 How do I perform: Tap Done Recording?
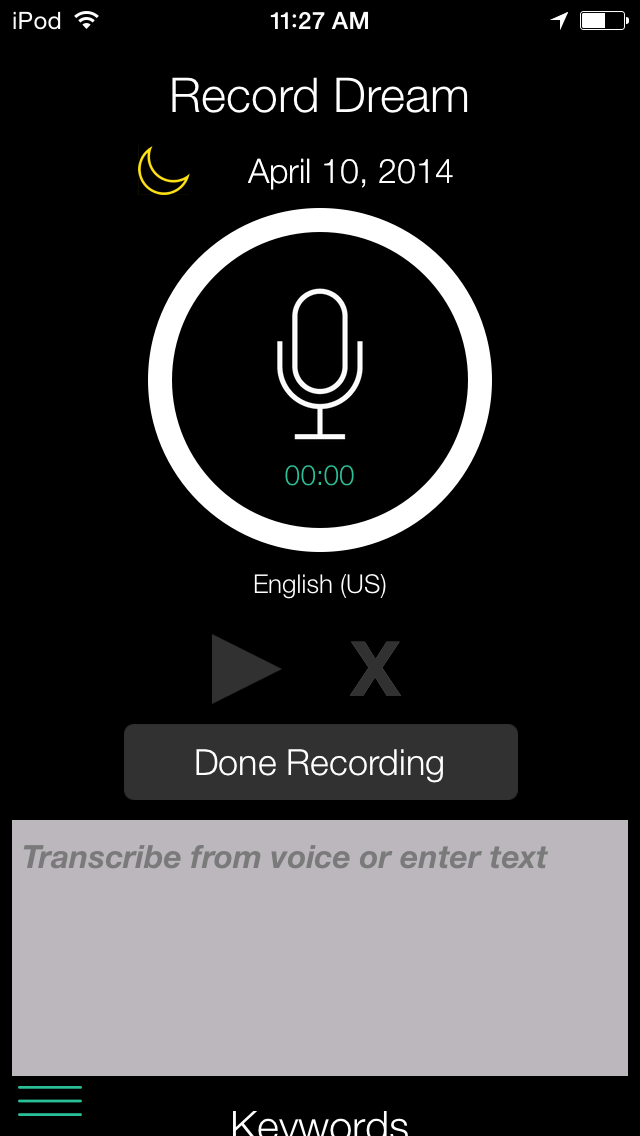tap(320, 762)
